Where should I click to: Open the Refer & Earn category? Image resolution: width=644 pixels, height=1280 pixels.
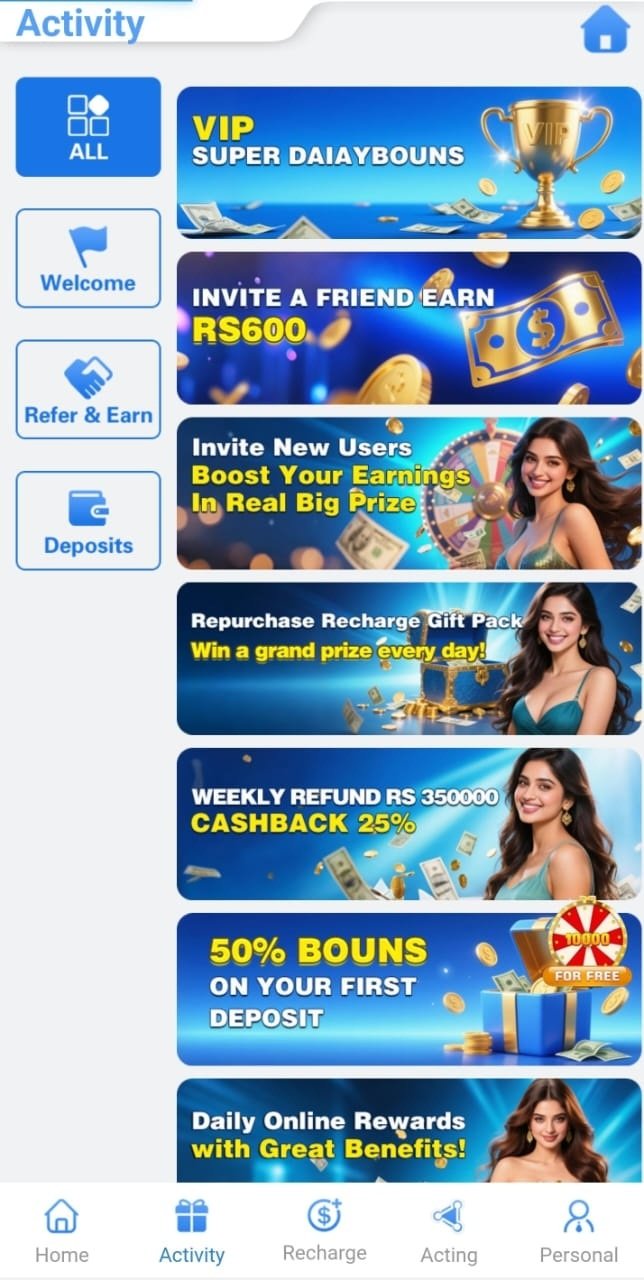pyautogui.click(x=88, y=390)
